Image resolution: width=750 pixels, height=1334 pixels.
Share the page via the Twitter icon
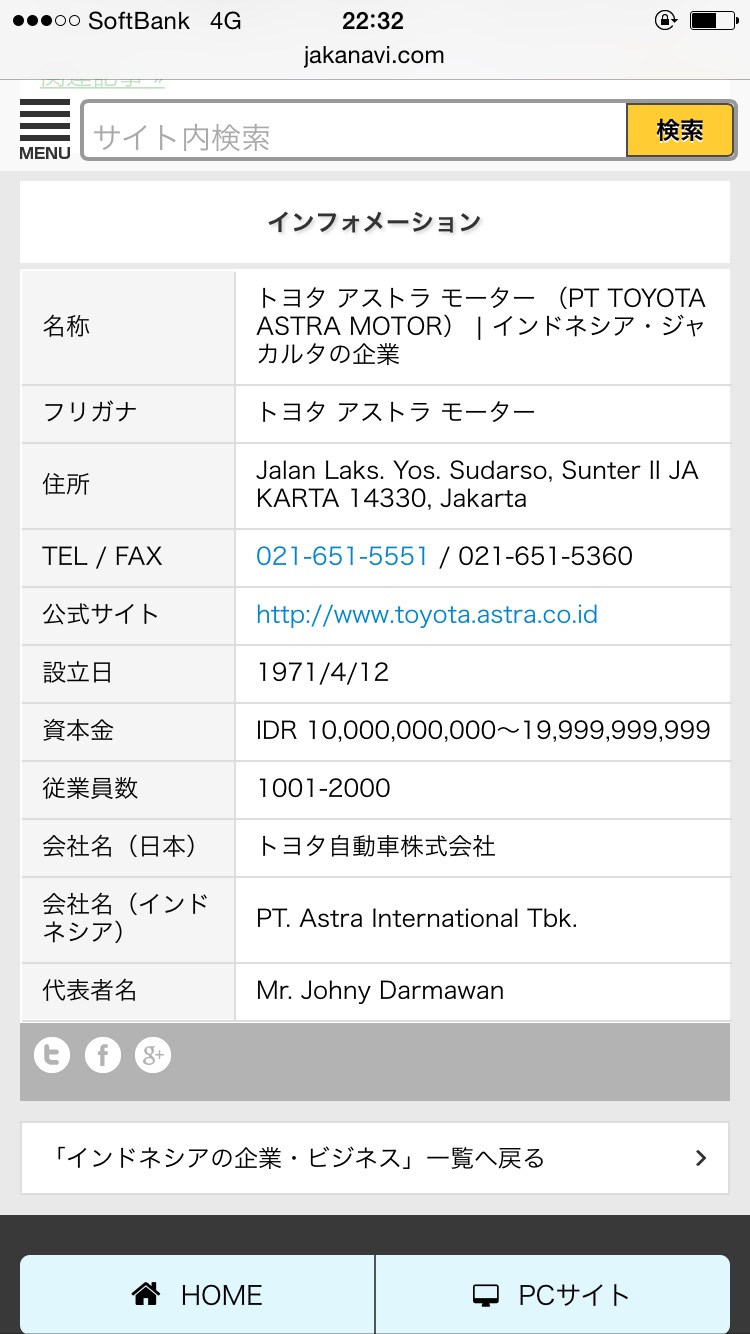click(52, 1055)
